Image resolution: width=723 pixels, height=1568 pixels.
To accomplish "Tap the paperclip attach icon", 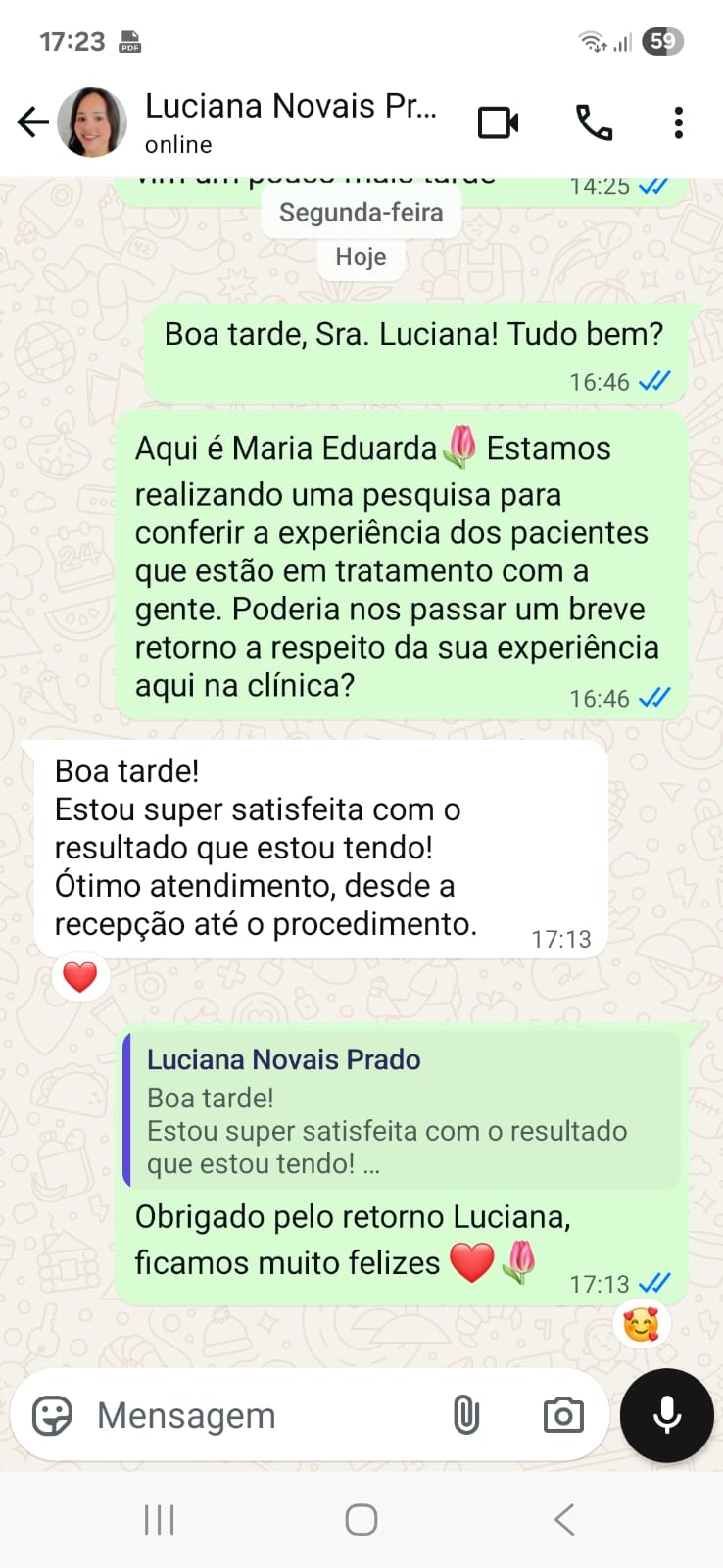I will (x=466, y=1415).
